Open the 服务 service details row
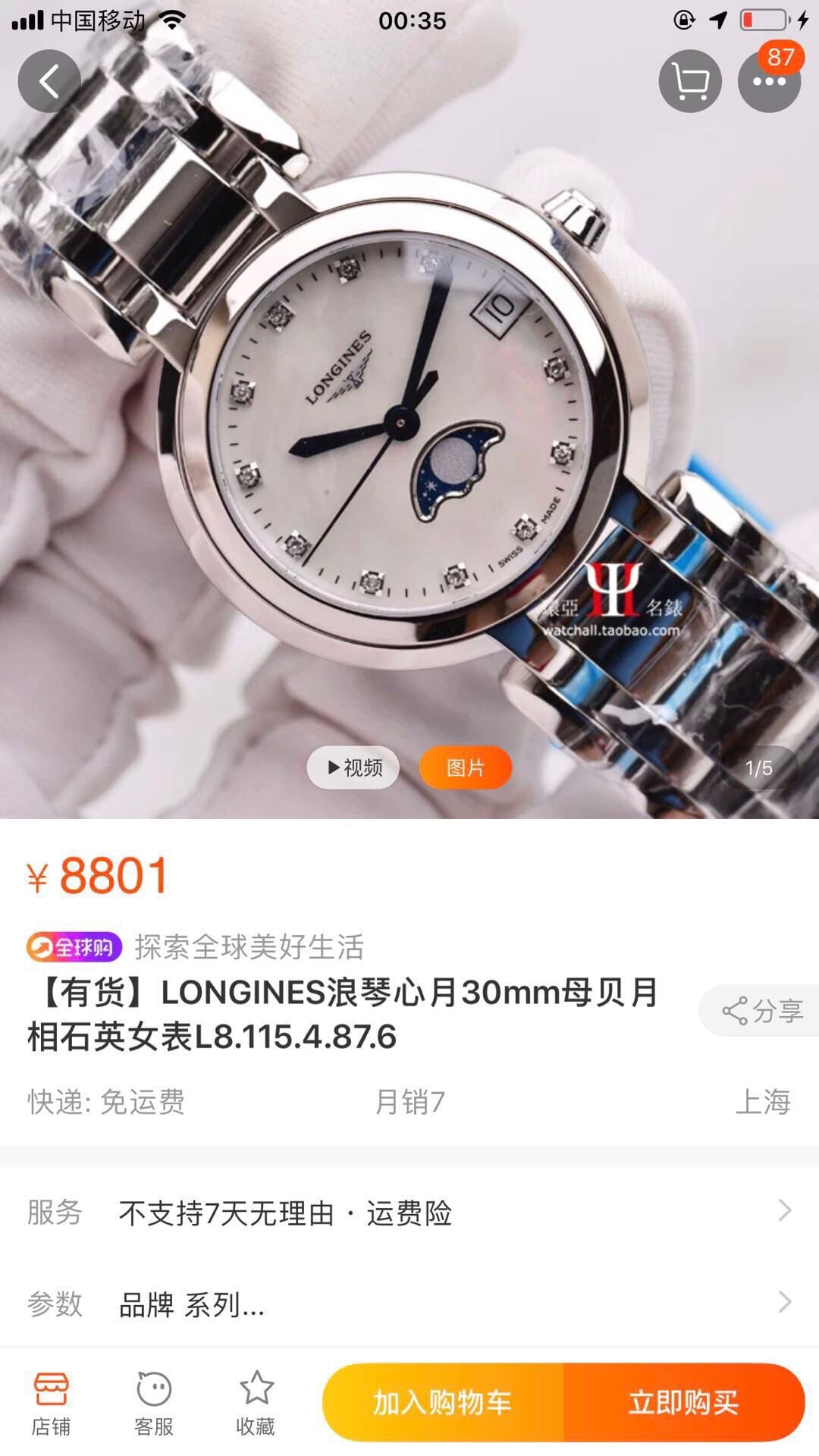 click(x=409, y=1213)
